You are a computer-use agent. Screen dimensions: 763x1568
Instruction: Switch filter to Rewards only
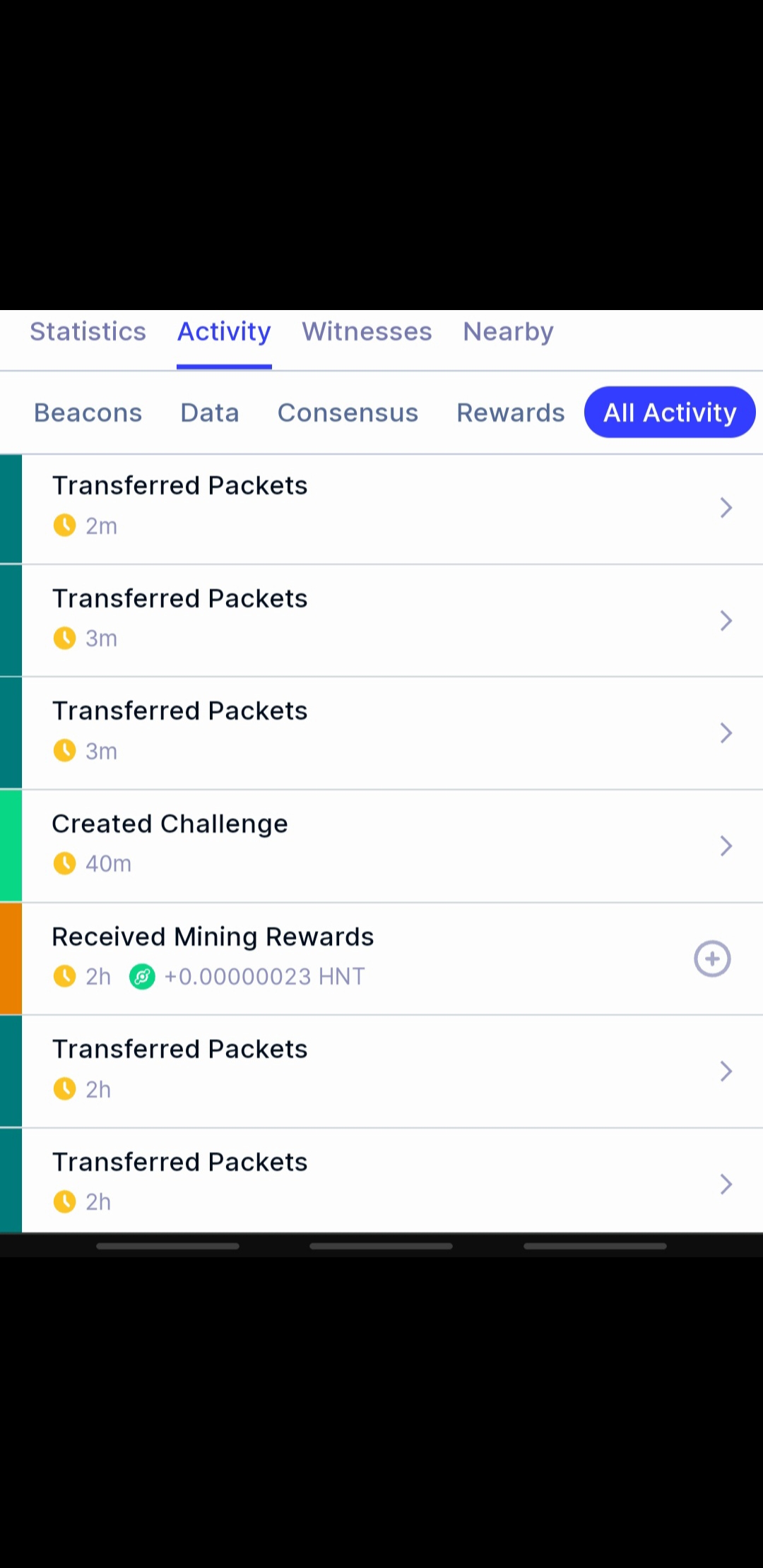coord(510,412)
